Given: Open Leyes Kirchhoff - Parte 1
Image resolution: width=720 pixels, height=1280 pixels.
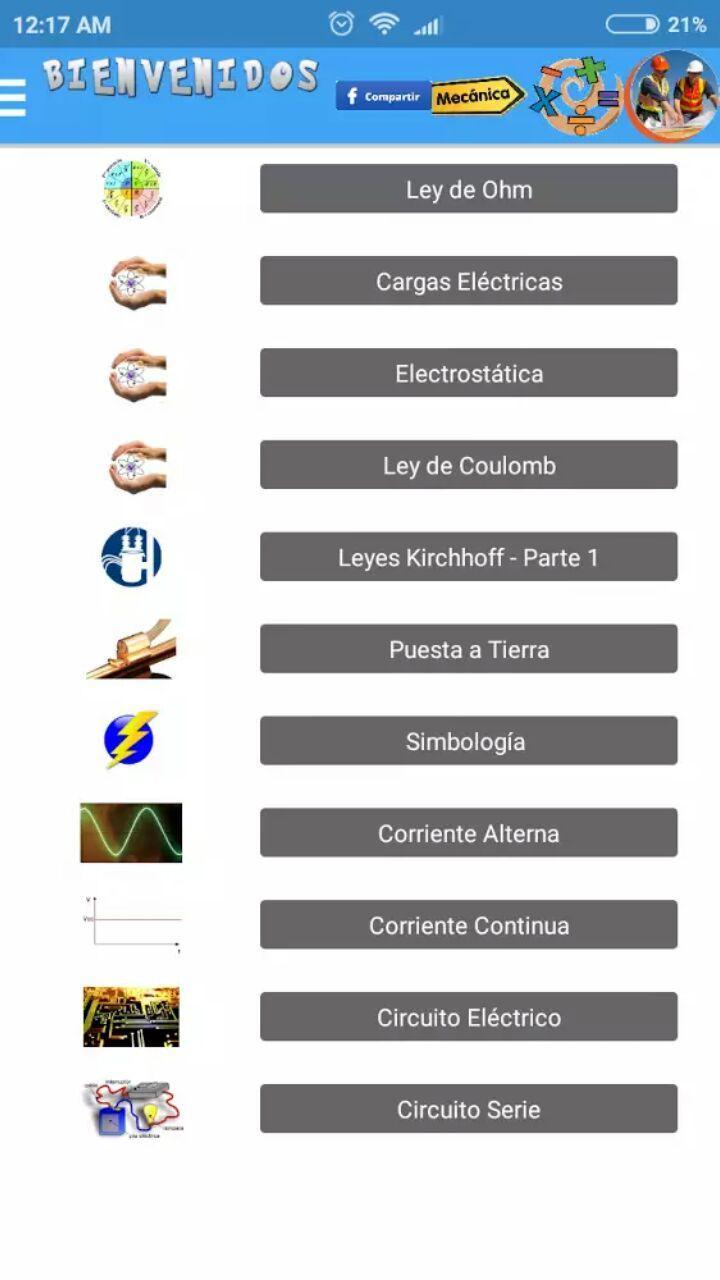Looking at the screenshot, I should [468, 557].
